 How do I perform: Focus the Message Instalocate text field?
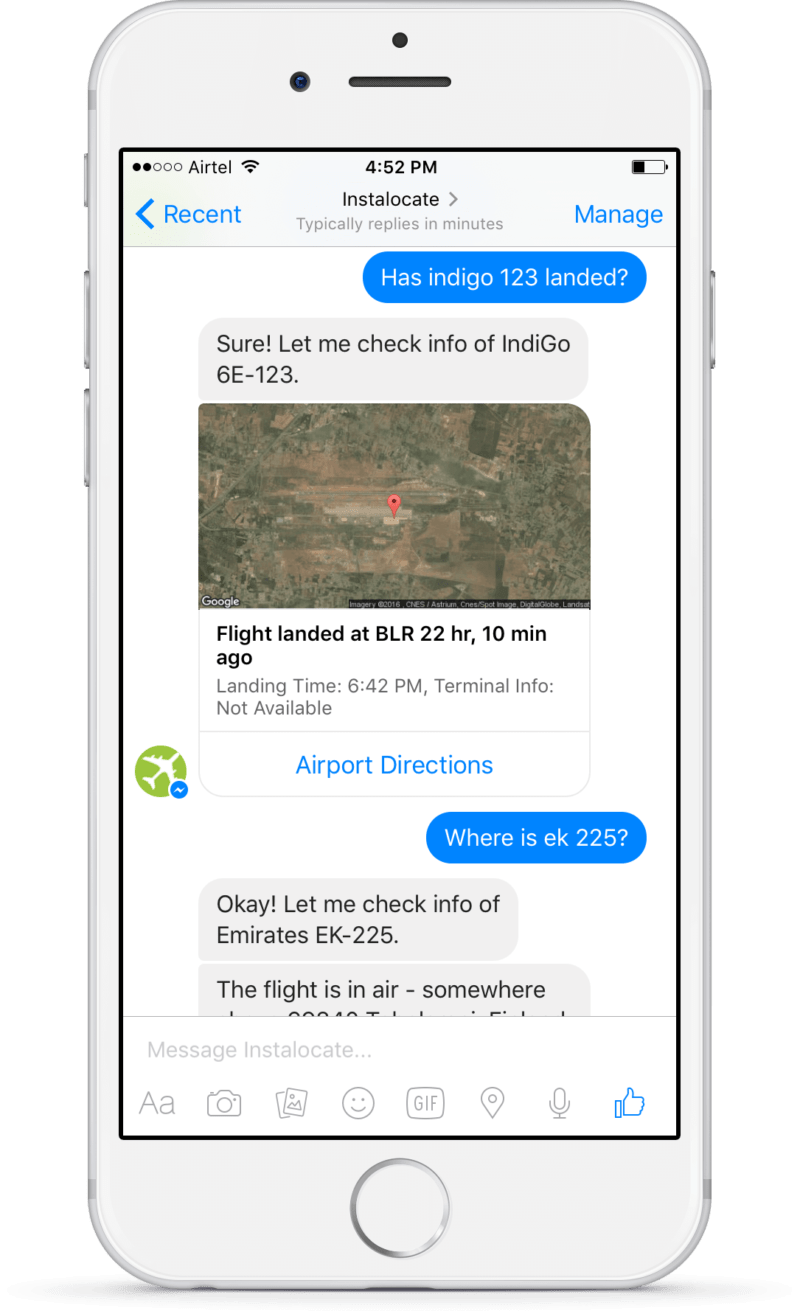pyautogui.click(x=400, y=1050)
